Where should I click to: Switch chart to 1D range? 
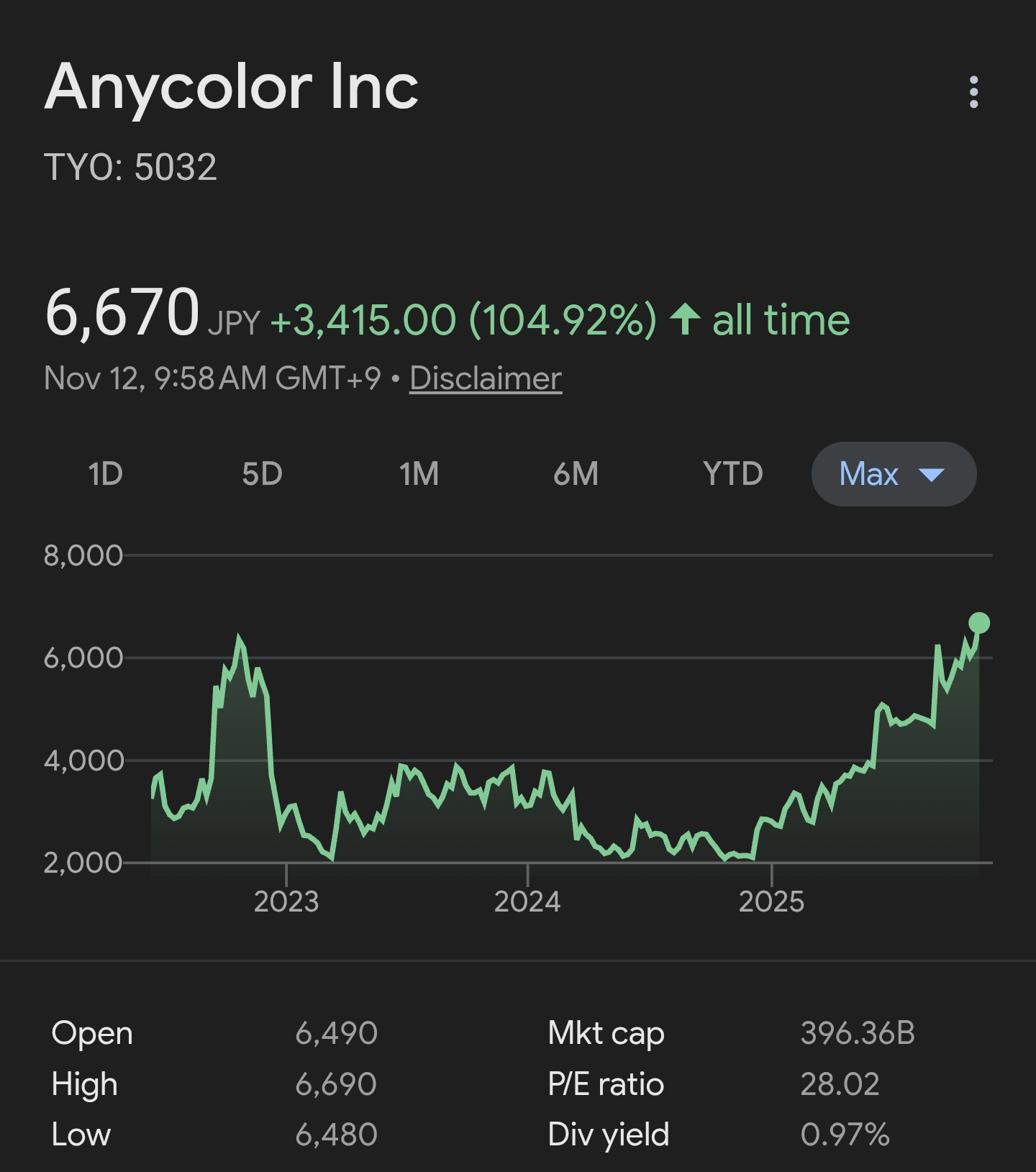[x=106, y=474]
